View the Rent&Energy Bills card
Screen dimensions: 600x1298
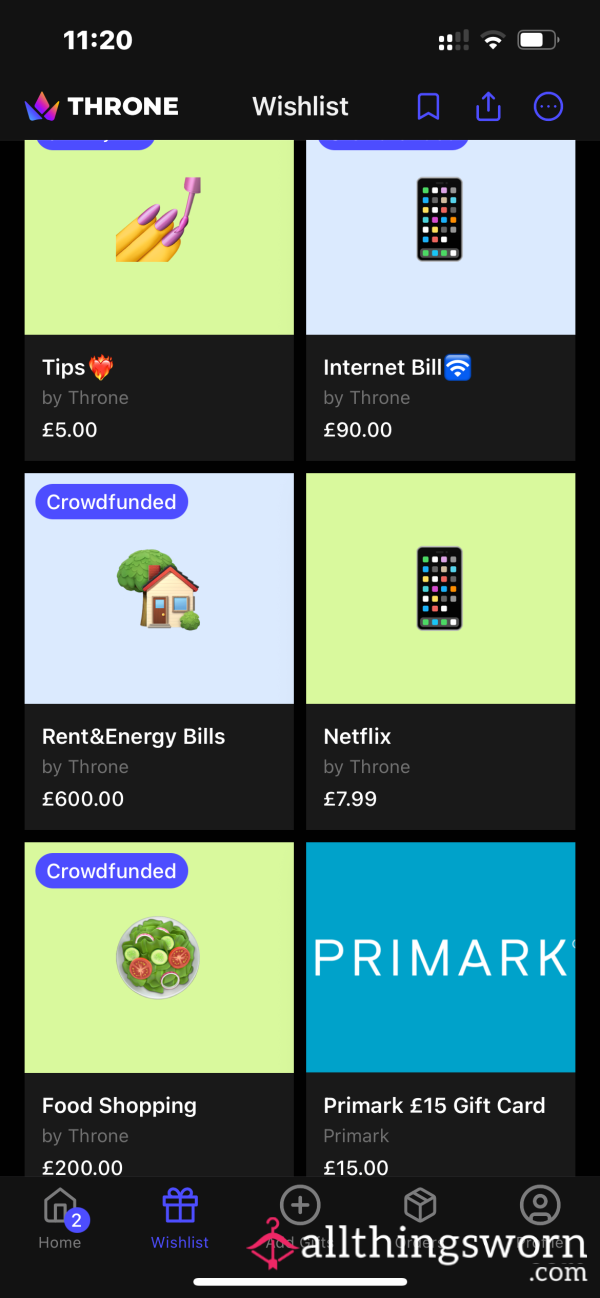[x=159, y=651]
